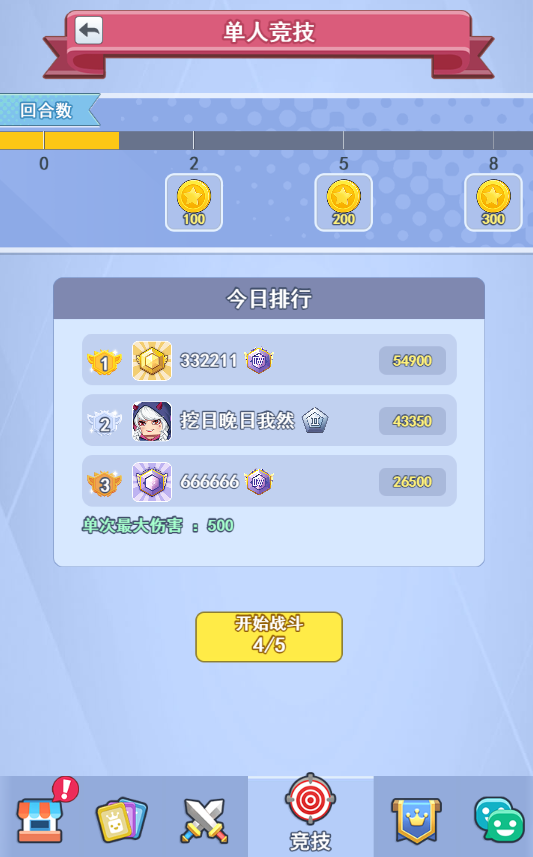This screenshot has width=533, height=857.
Task: Open the cards collection tab
Action: [121, 819]
